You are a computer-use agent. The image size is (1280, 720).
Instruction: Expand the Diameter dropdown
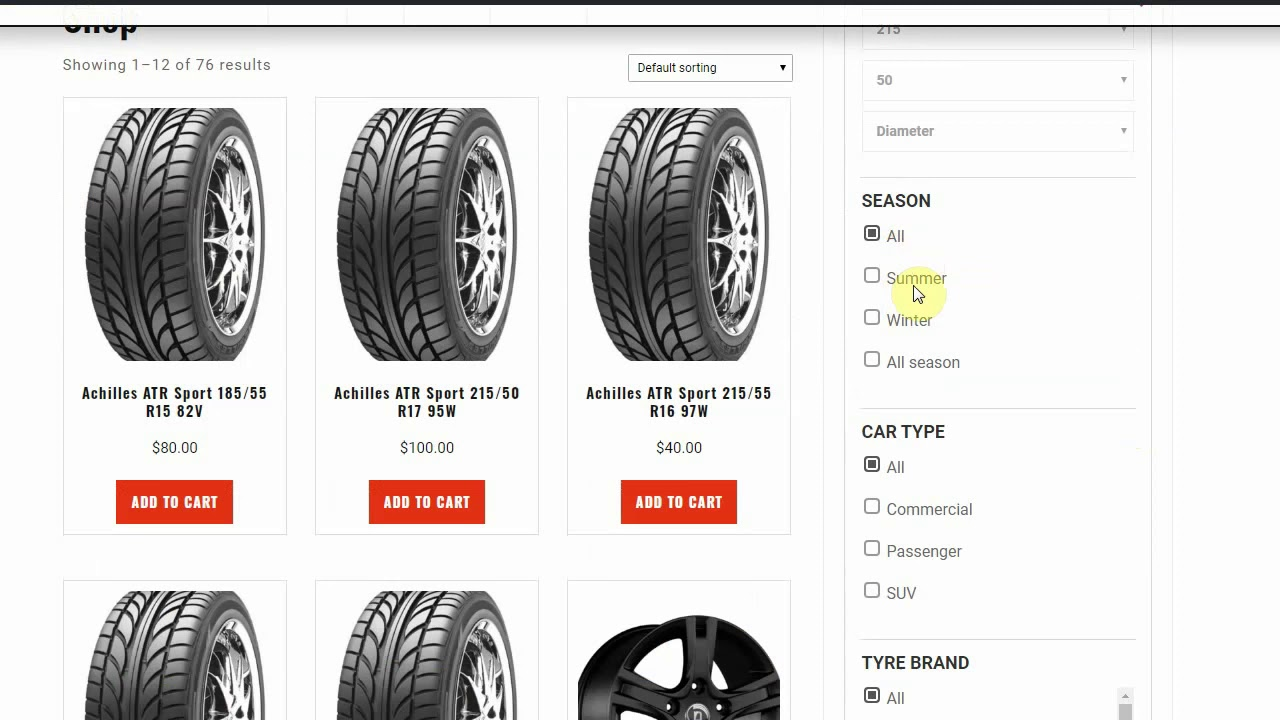click(x=997, y=131)
